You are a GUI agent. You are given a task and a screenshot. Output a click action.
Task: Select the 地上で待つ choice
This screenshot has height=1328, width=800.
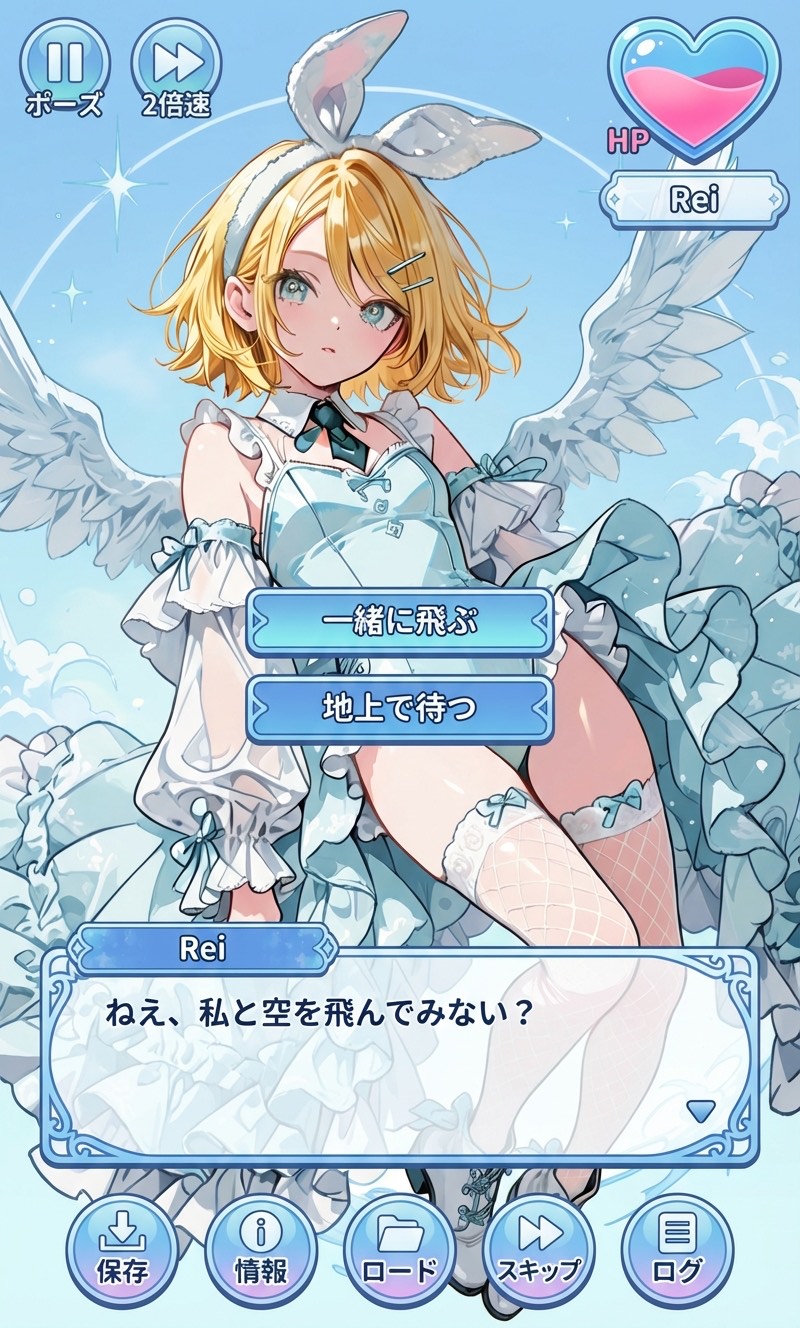tap(399, 707)
